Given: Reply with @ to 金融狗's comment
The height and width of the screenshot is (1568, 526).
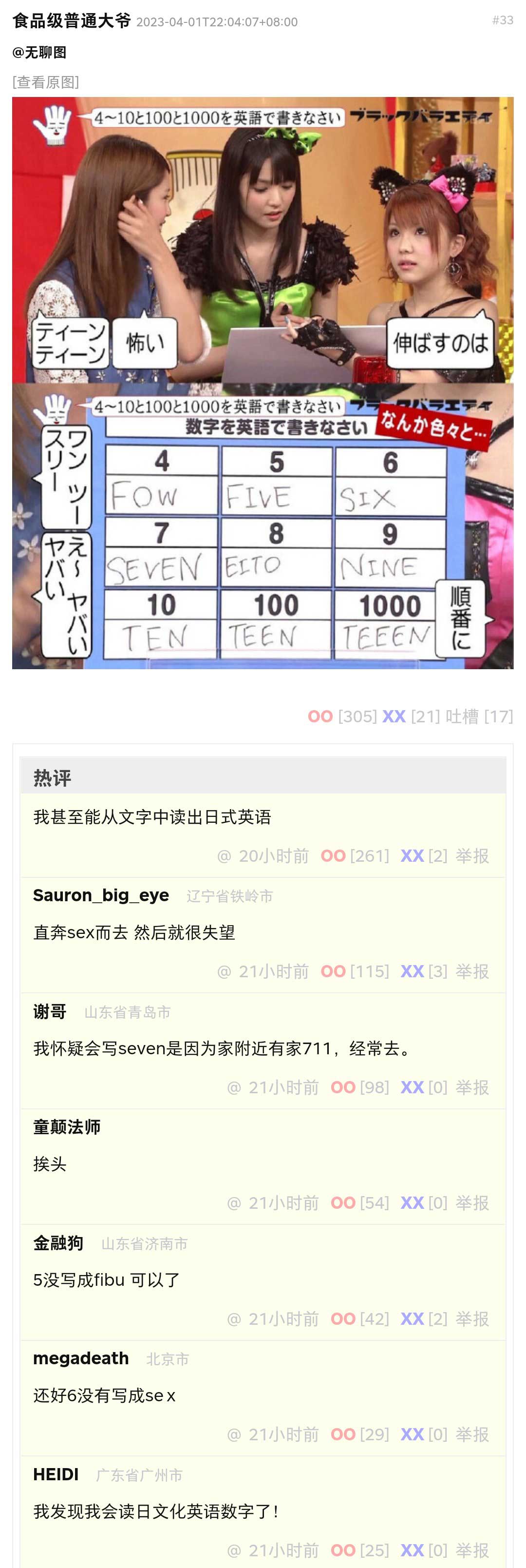Looking at the screenshot, I should click(x=233, y=1318).
